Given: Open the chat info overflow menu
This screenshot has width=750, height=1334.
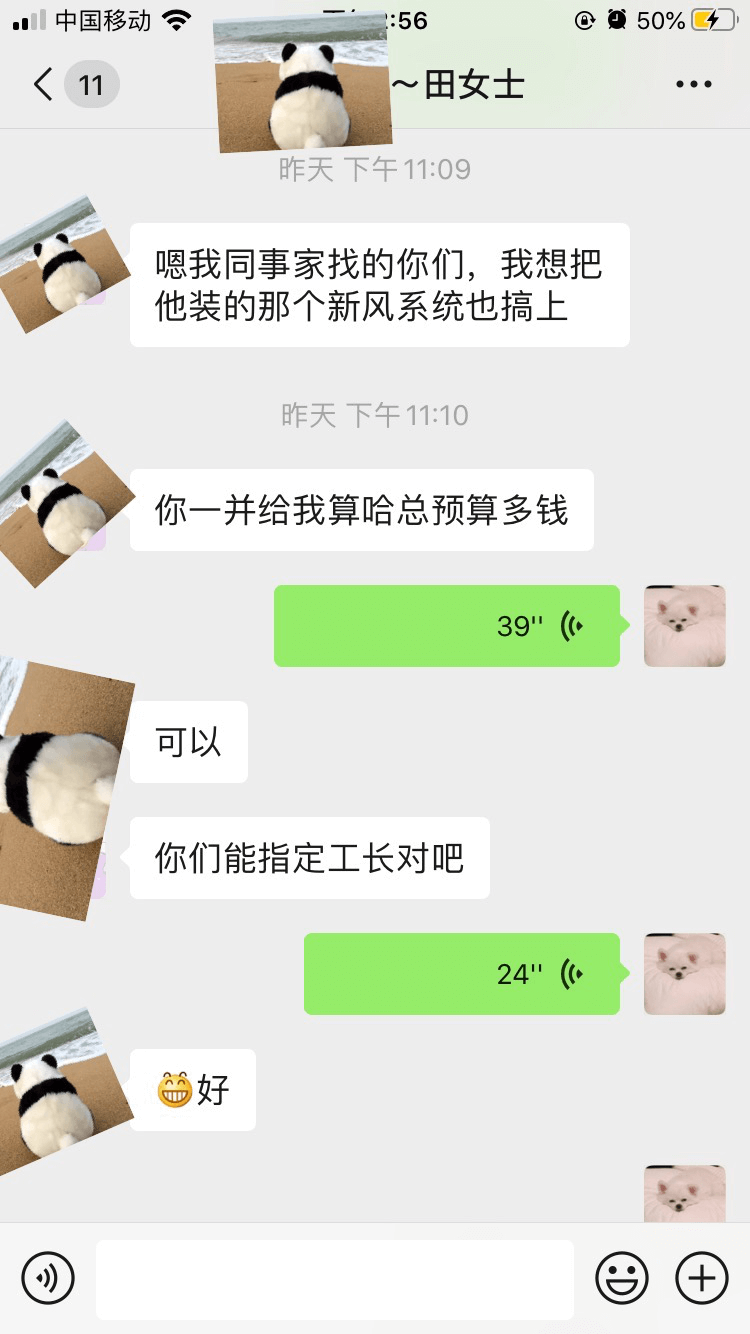Looking at the screenshot, I should pos(693,85).
